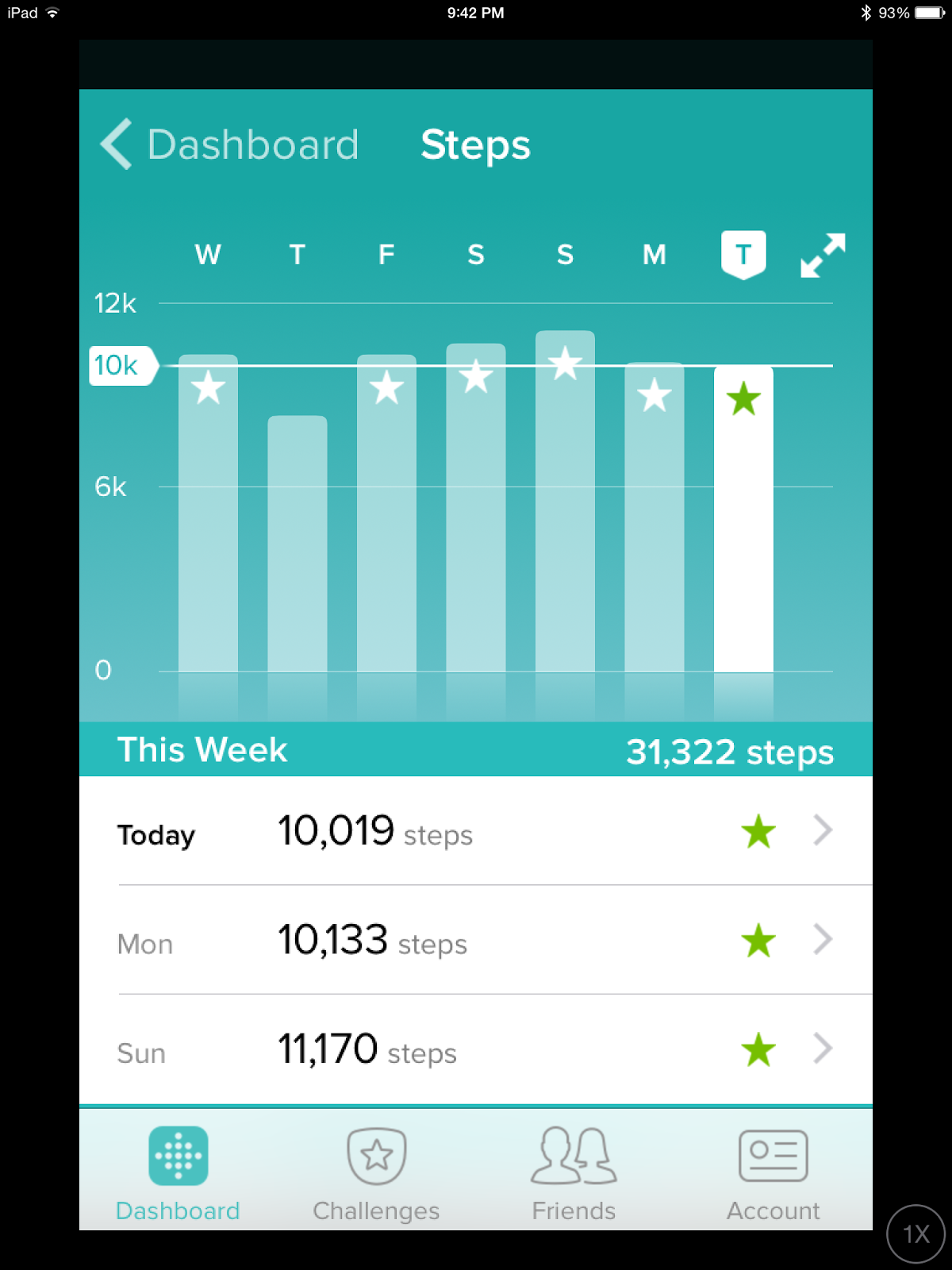
Task: Open the Account tab
Action: point(773,1173)
